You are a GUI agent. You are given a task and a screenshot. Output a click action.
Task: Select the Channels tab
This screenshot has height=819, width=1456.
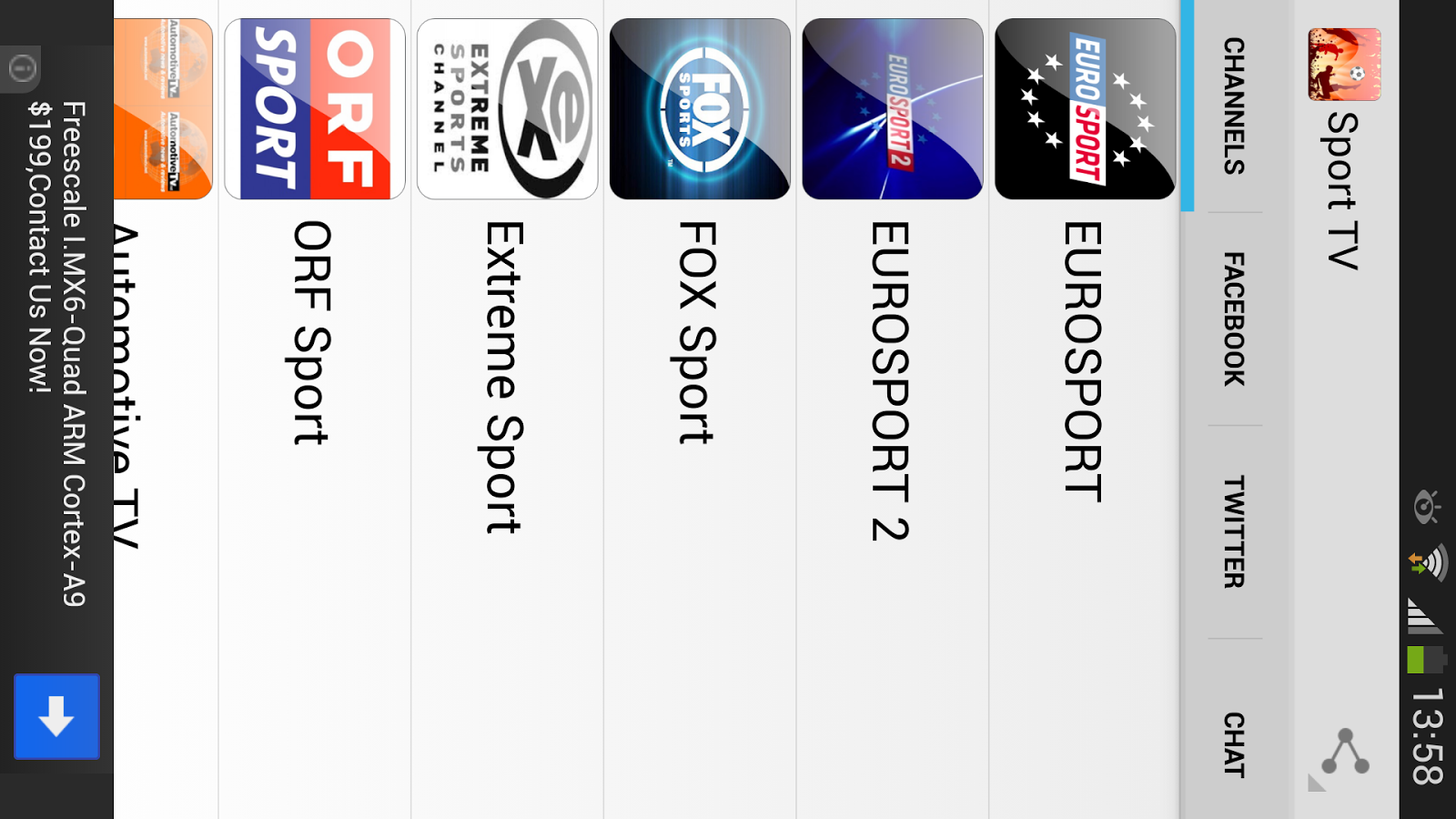1234,106
